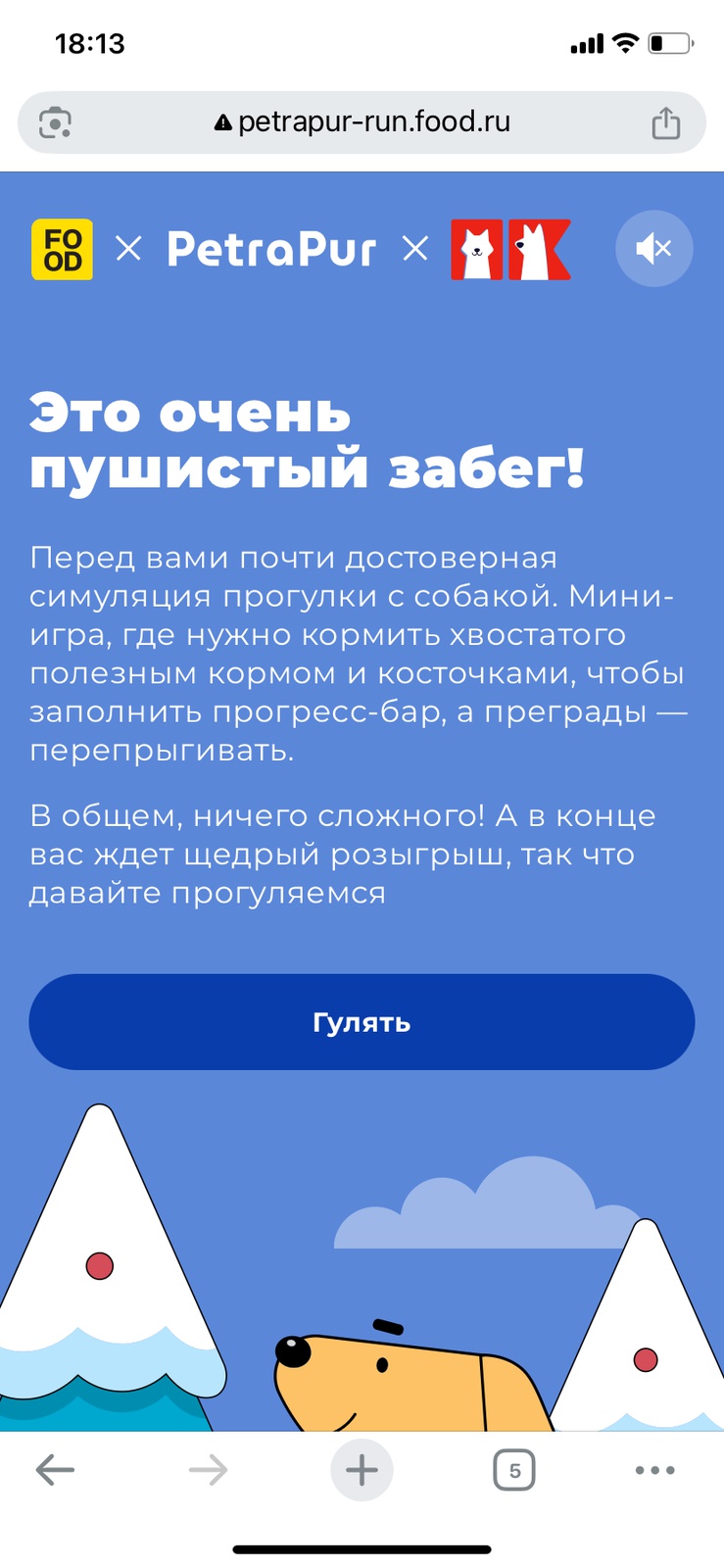This screenshot has width=724, height=1568.
Task: Go back to the previous page
Action: point(55,1470)
